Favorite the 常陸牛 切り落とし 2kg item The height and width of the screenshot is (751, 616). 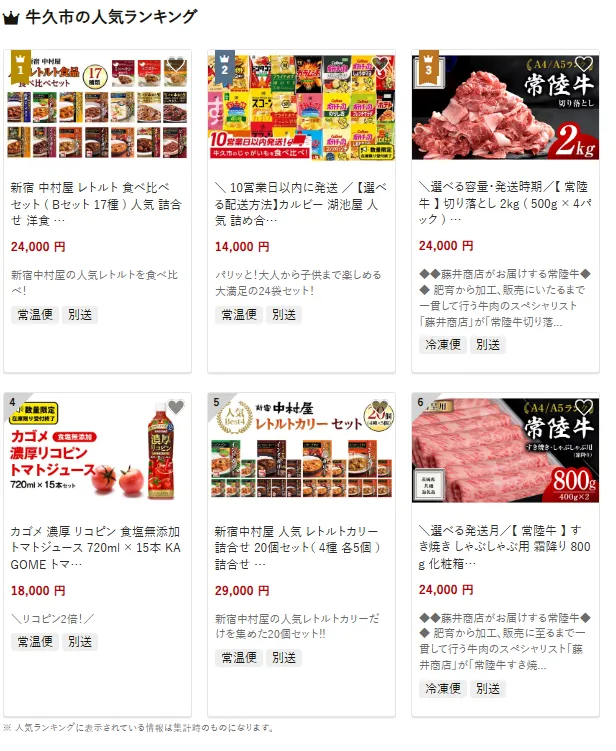pyautogui.click(x=584, y=65)
